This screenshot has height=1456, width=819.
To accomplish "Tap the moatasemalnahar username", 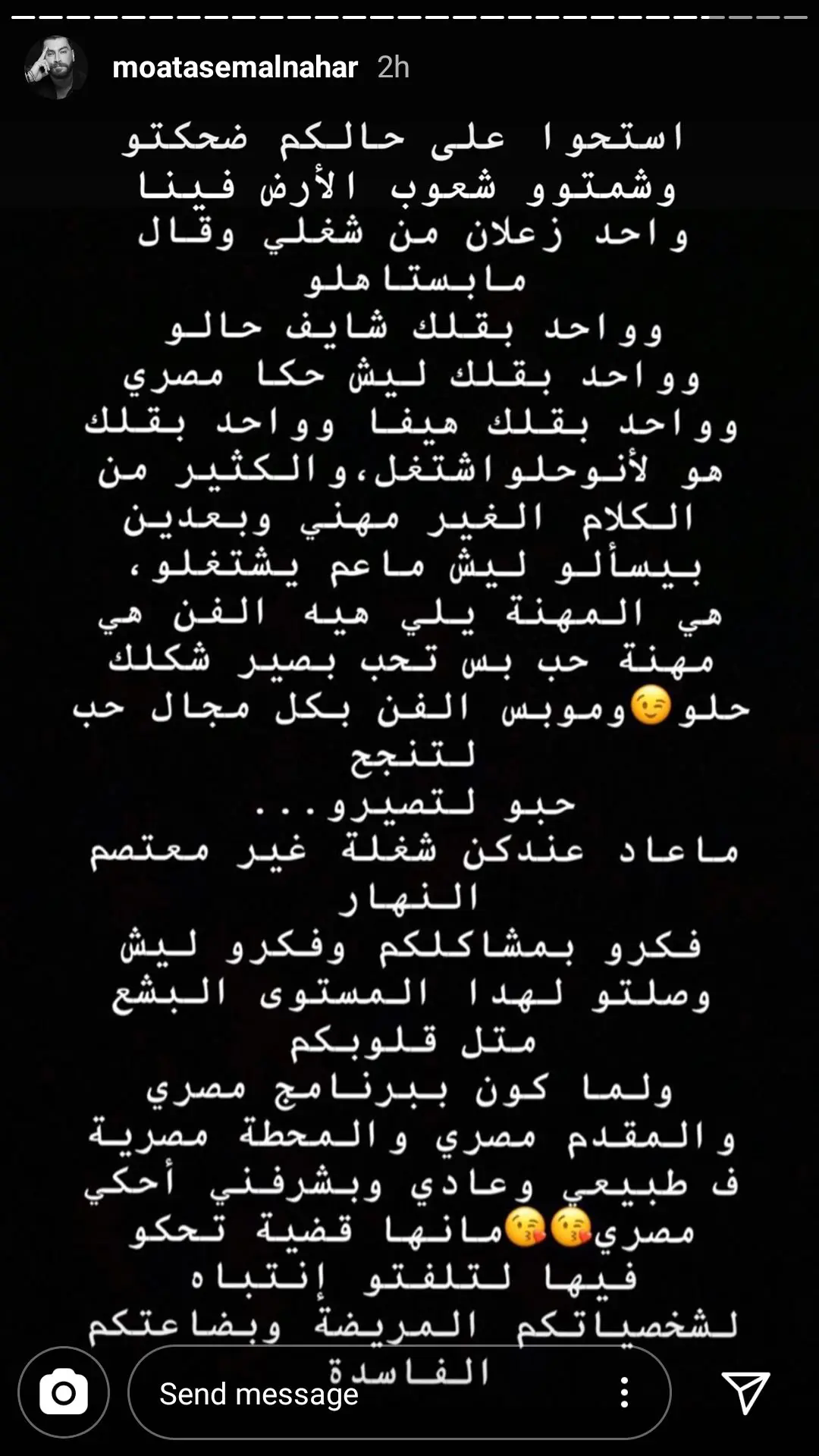I will (235, 67).
